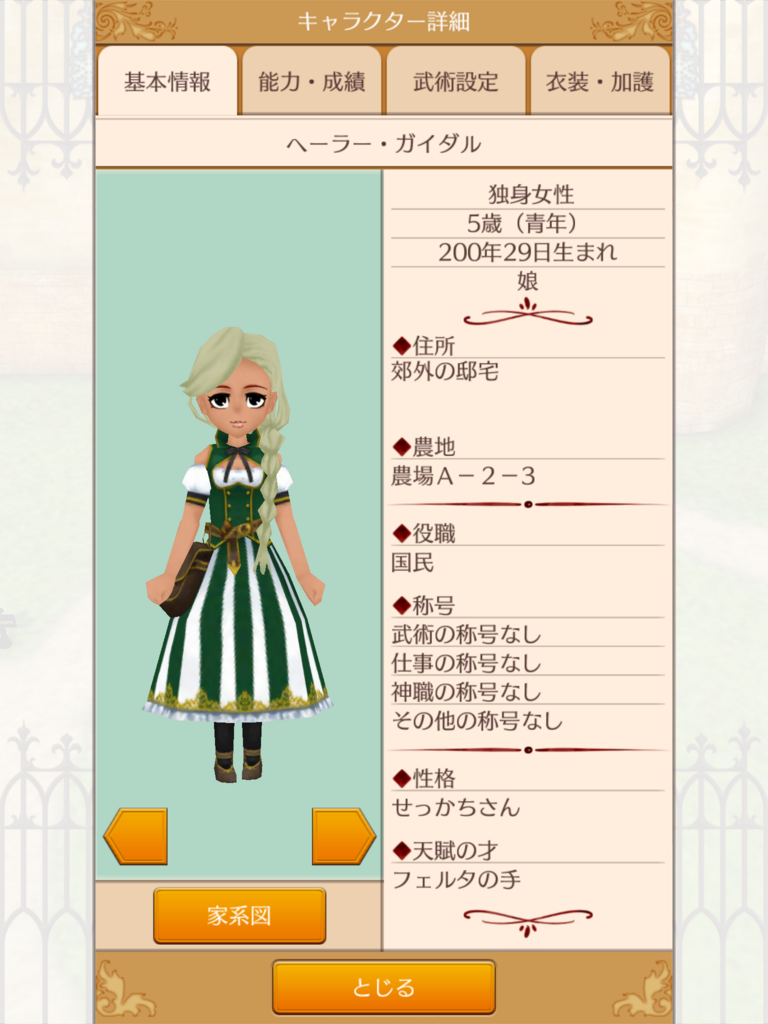Open the 家系図 family tree
768x1024 pixels.
239,915
